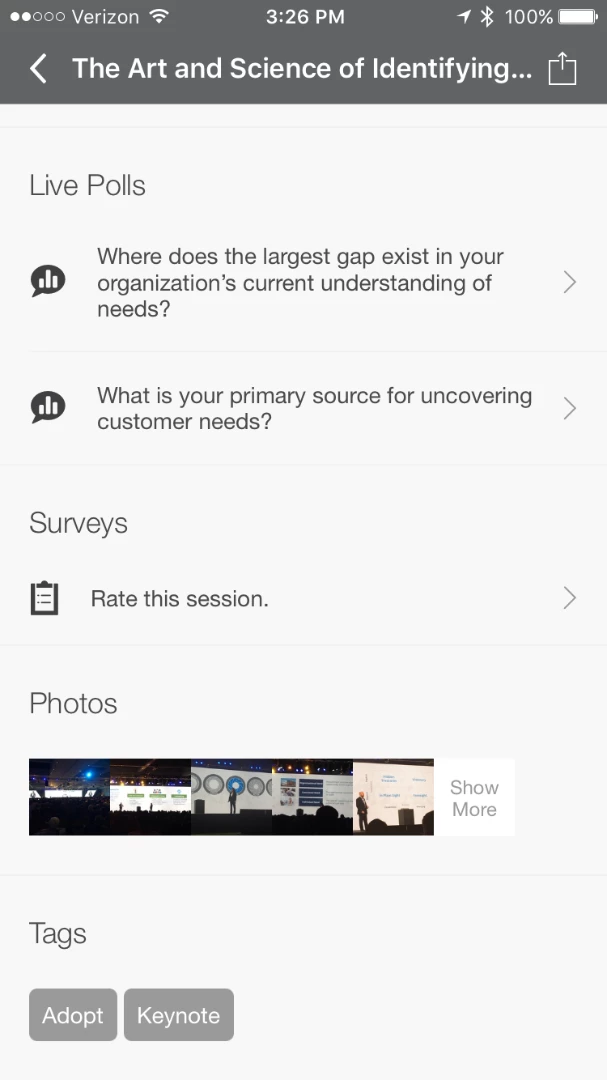Share this session via the share icon
This screenshot has width=607, height=1080.
pos(563,69)
